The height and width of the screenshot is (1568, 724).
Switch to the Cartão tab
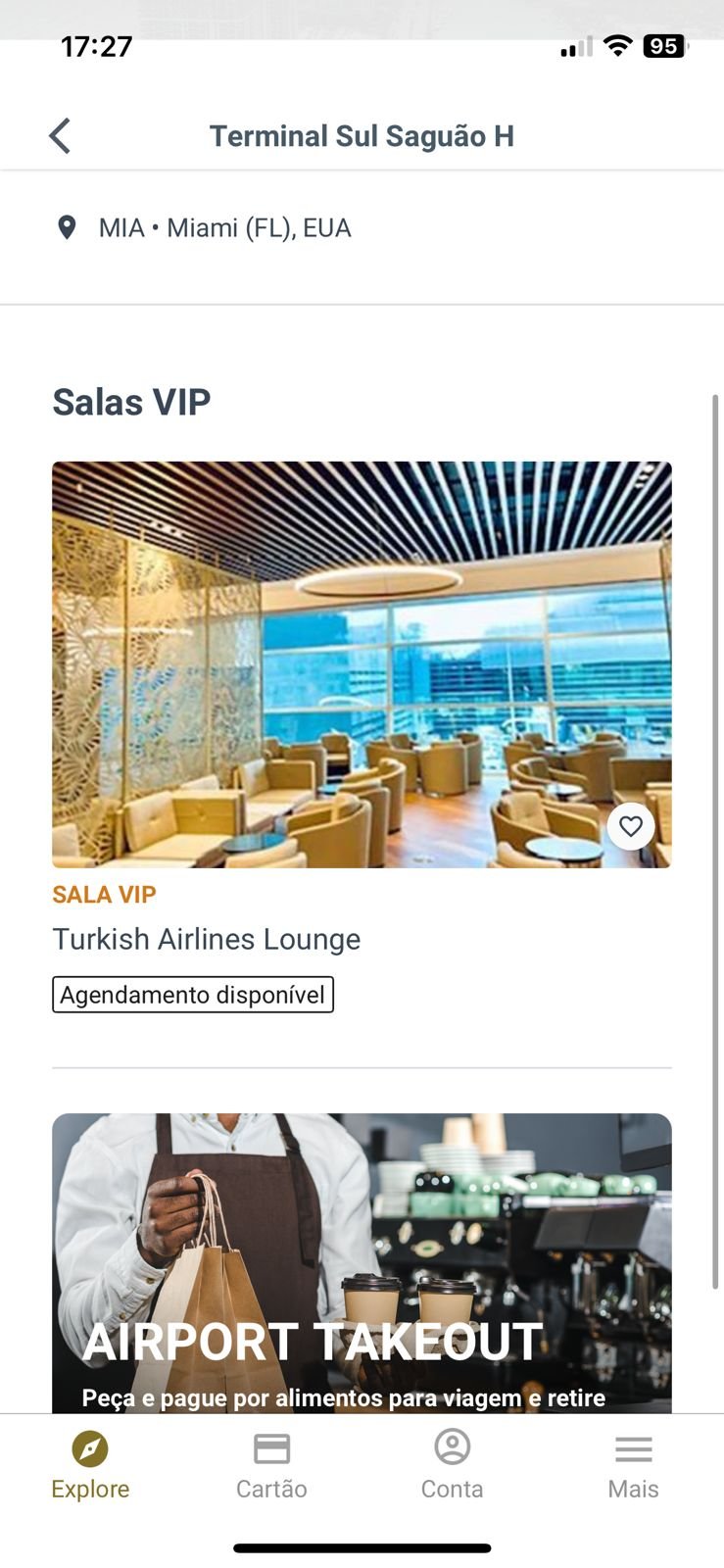pos(271,1465)
